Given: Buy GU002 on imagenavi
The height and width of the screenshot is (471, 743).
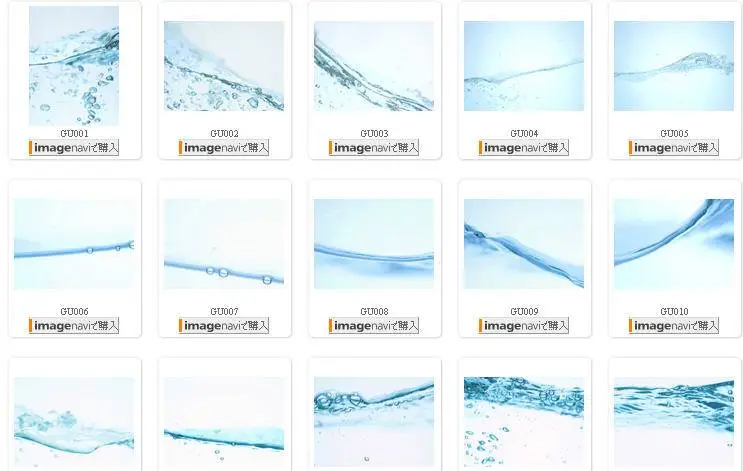Looking at the screenshot, I should tap(224, 147).
